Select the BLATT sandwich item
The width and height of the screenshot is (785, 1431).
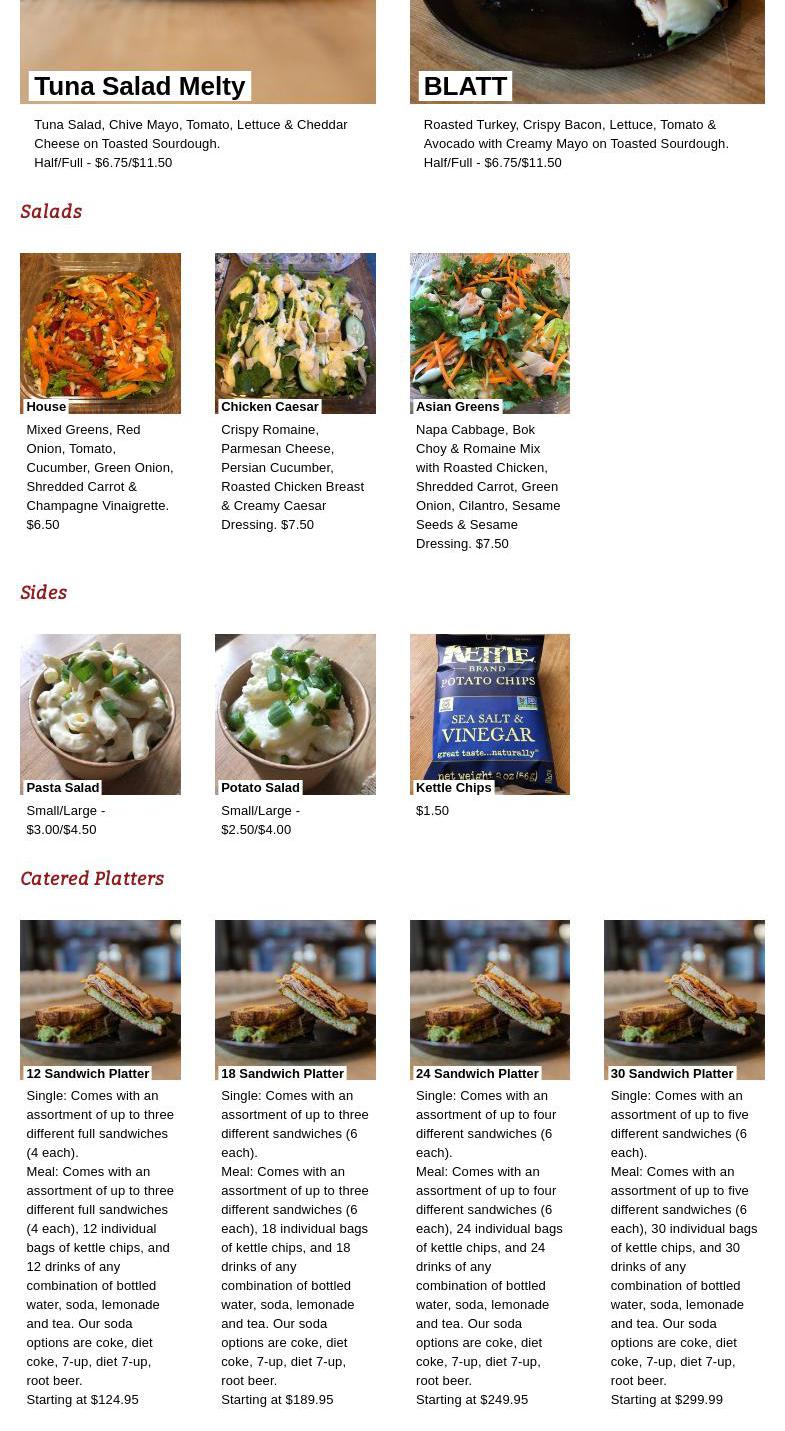click(587, 50)
